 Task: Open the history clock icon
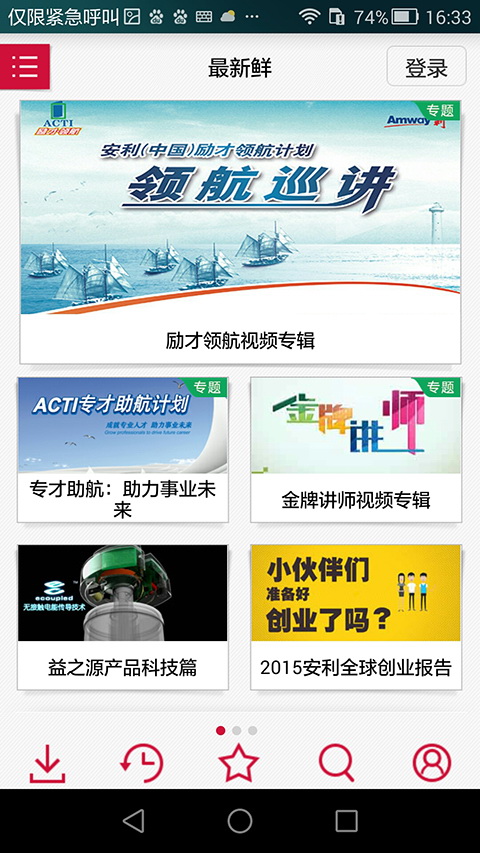(142, 763)
